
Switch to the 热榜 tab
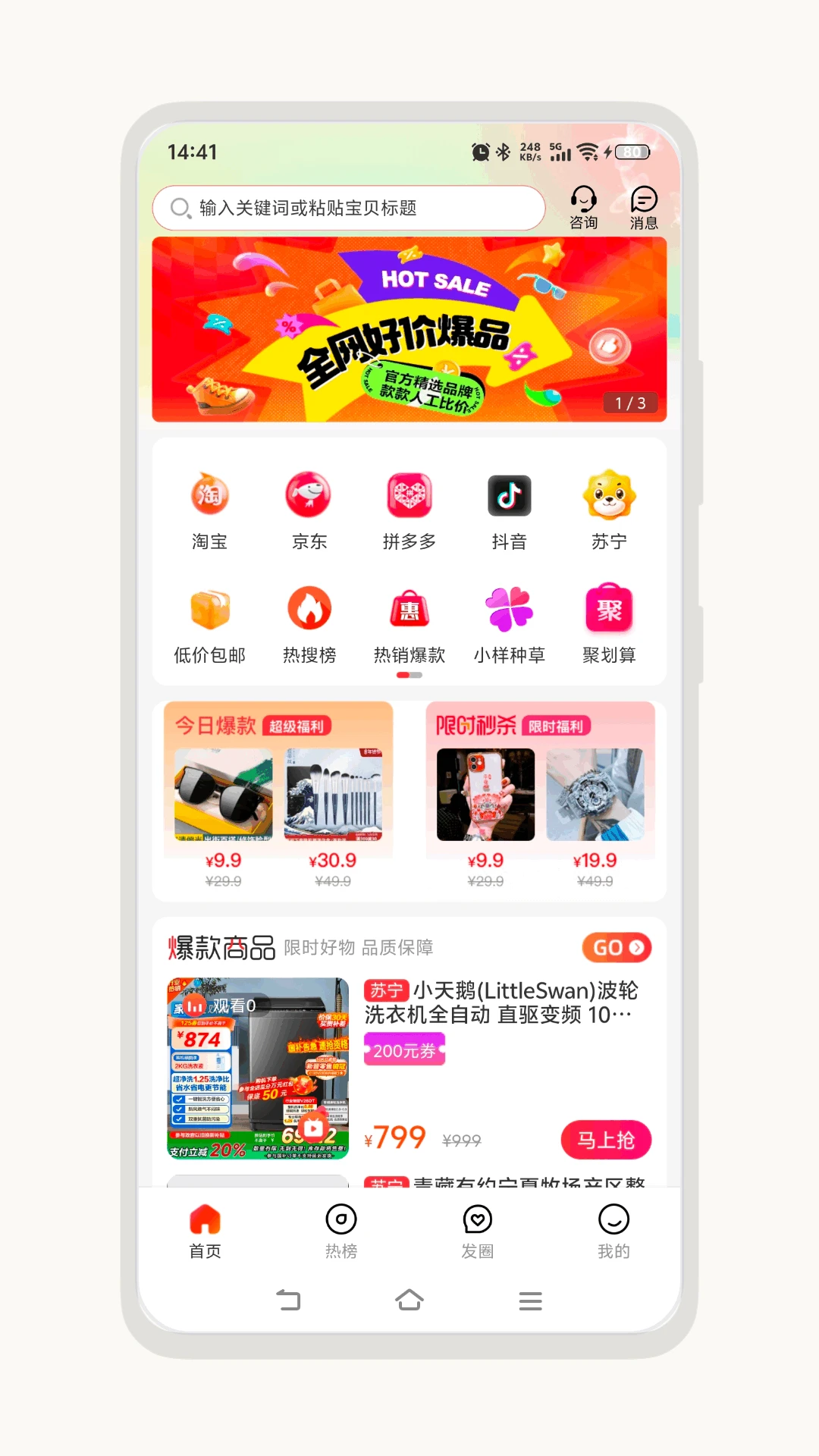click(x=340, y=1230)
